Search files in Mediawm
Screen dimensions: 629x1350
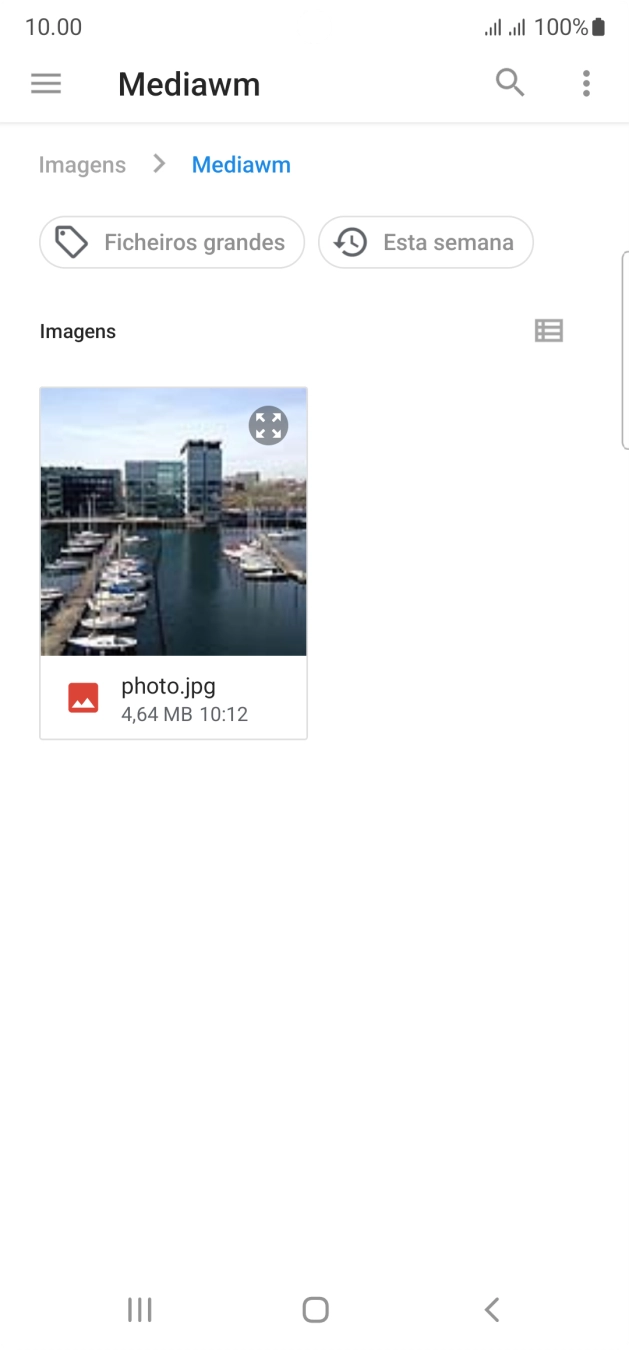click(510, 83)
